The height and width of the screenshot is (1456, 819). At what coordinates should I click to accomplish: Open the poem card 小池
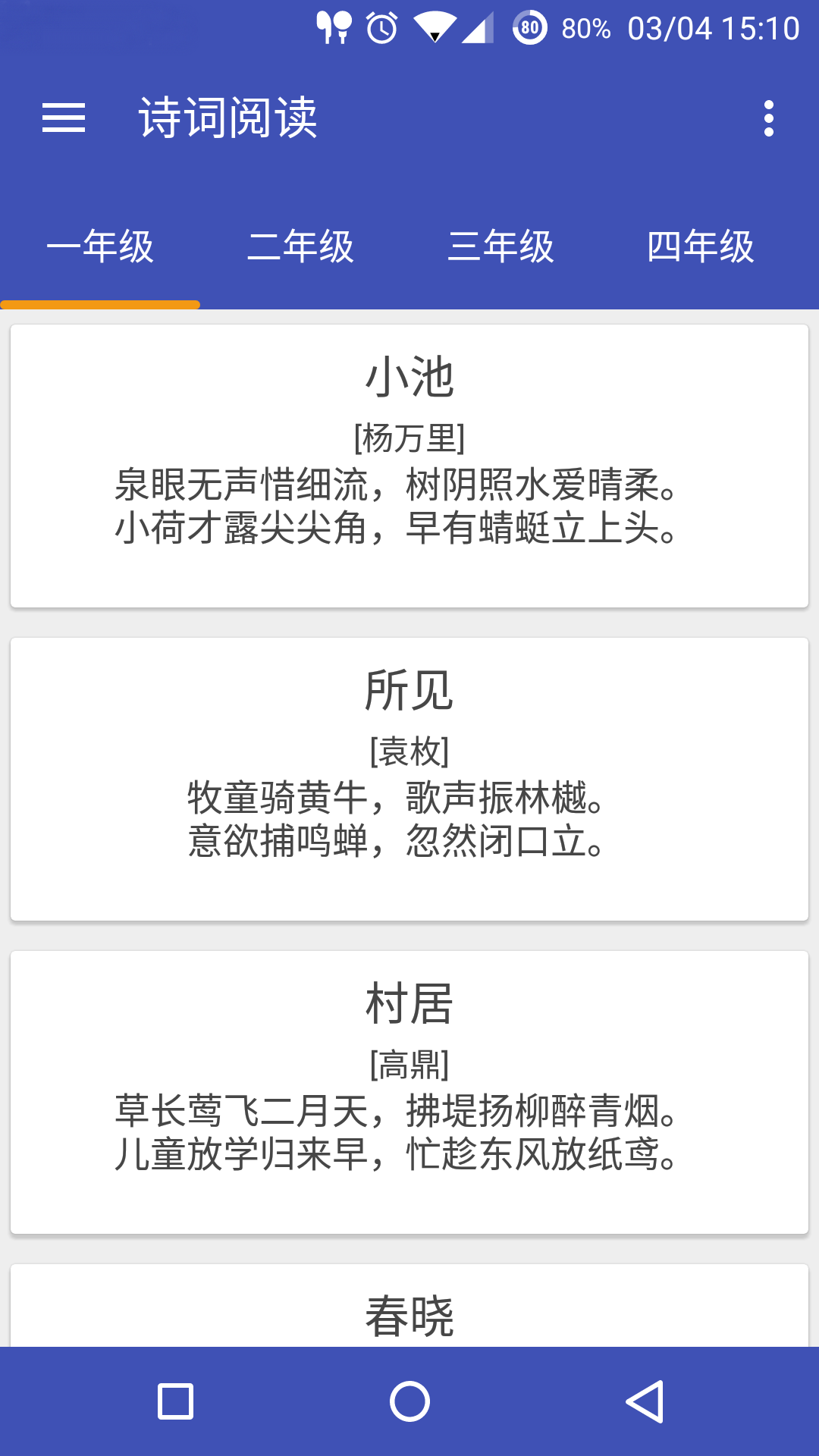[409, 466]
